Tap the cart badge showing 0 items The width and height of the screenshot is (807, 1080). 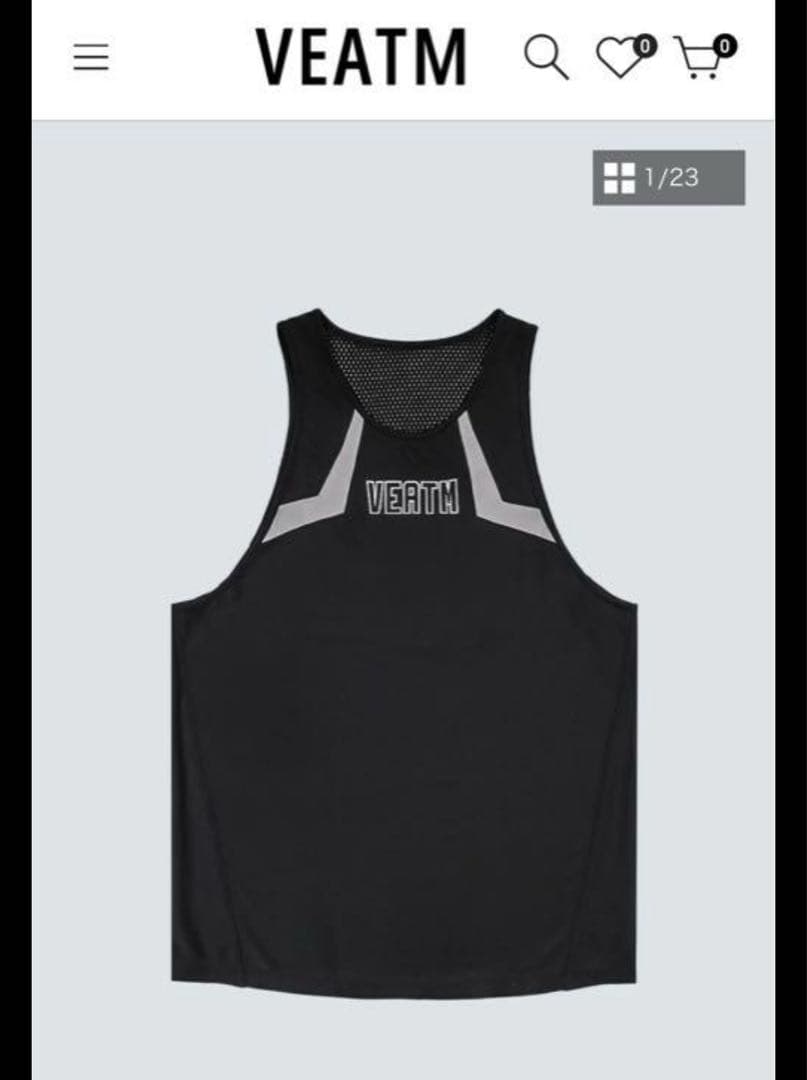pos(723,44)
